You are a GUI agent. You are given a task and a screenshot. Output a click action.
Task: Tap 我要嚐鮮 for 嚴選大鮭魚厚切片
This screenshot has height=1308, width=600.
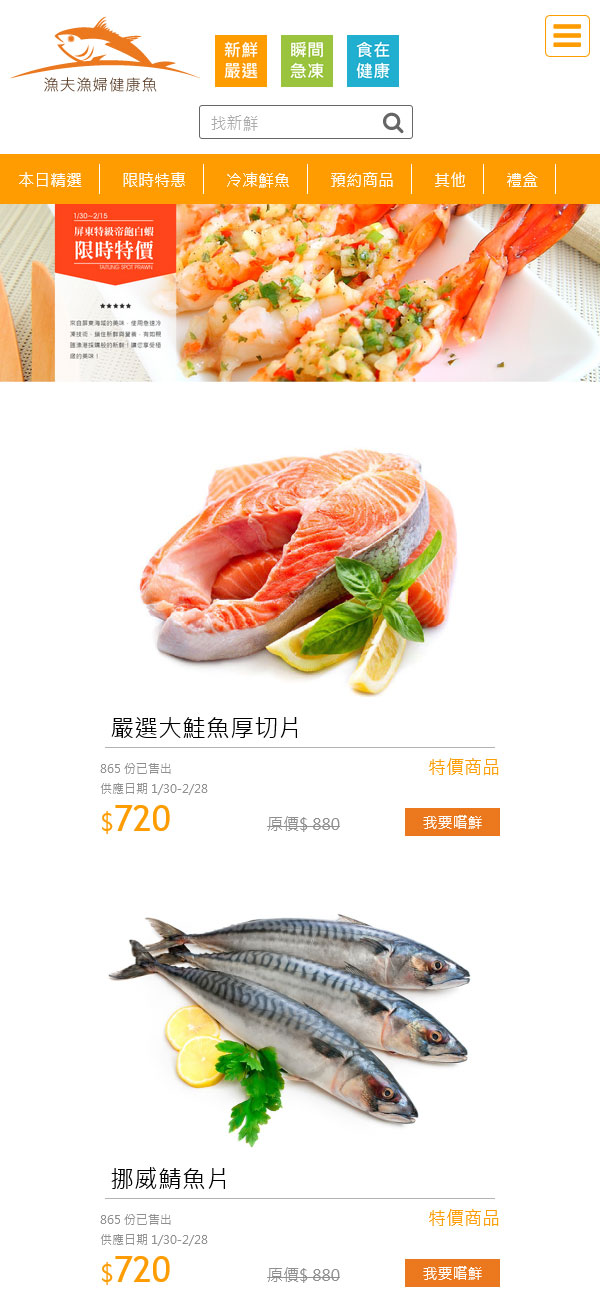click(452, 822)
